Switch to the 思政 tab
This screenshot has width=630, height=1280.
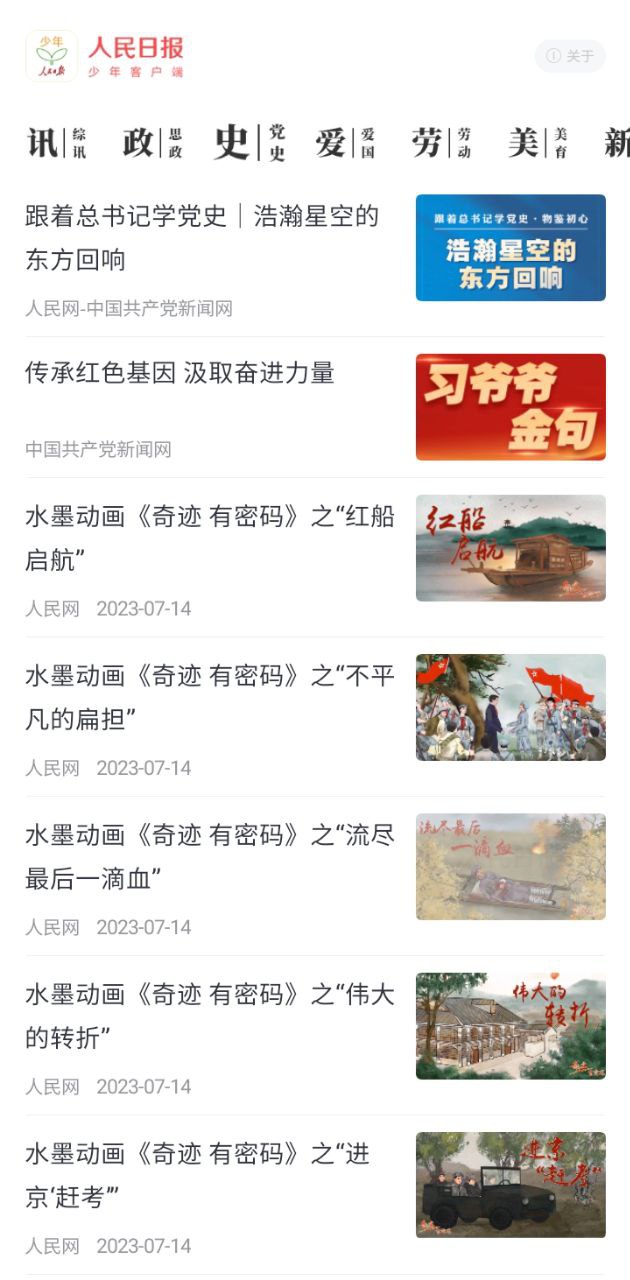152,143
